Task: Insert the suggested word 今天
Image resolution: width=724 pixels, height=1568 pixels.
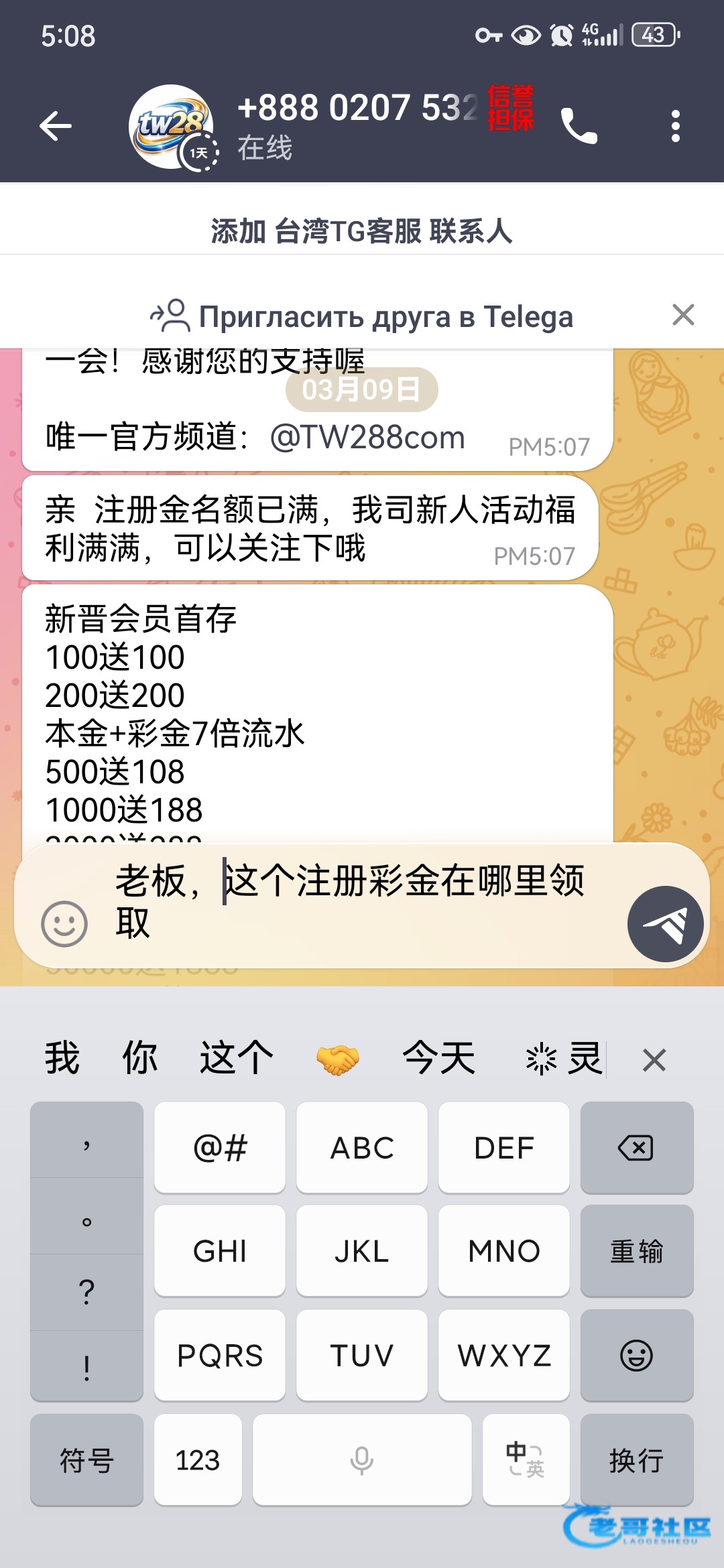Action: click(438, 1059)
